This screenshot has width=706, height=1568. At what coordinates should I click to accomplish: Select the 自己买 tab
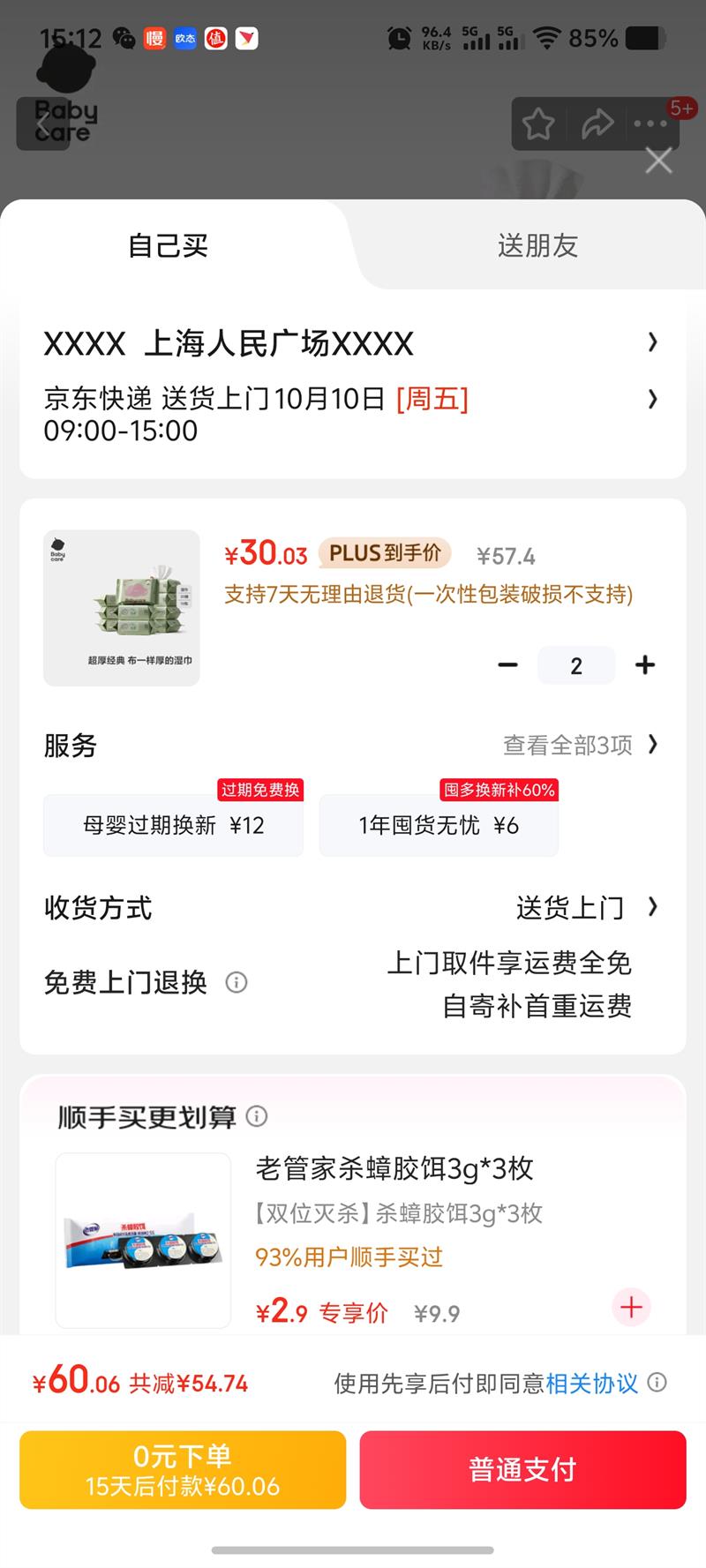point(168,245)
